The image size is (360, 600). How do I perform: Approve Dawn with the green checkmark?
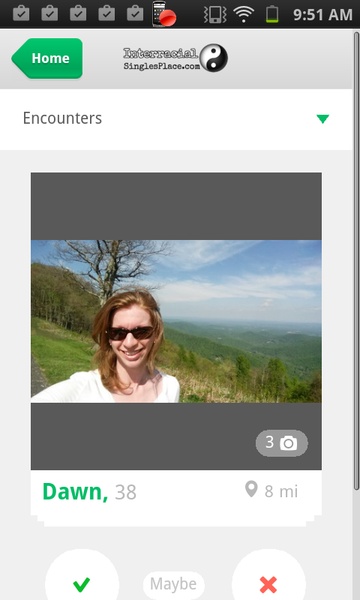(x=81, y=584)
